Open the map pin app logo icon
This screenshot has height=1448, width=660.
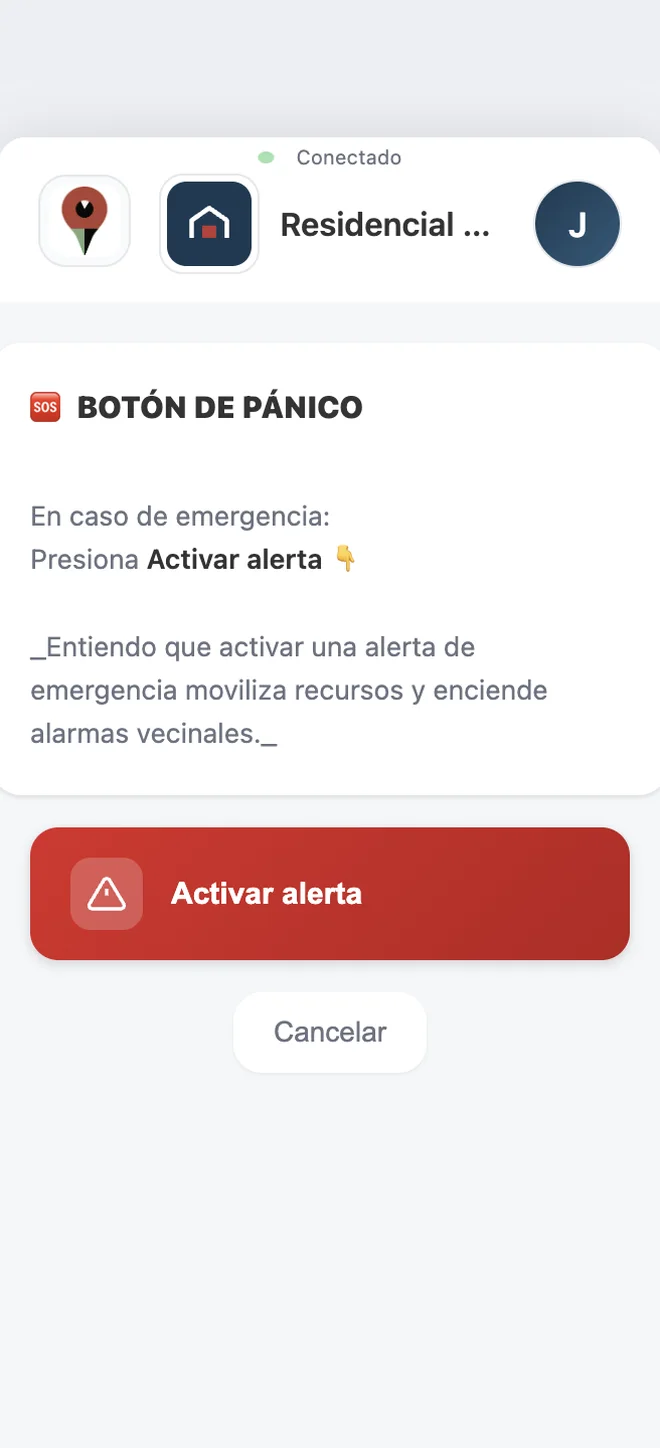(85, 221)
